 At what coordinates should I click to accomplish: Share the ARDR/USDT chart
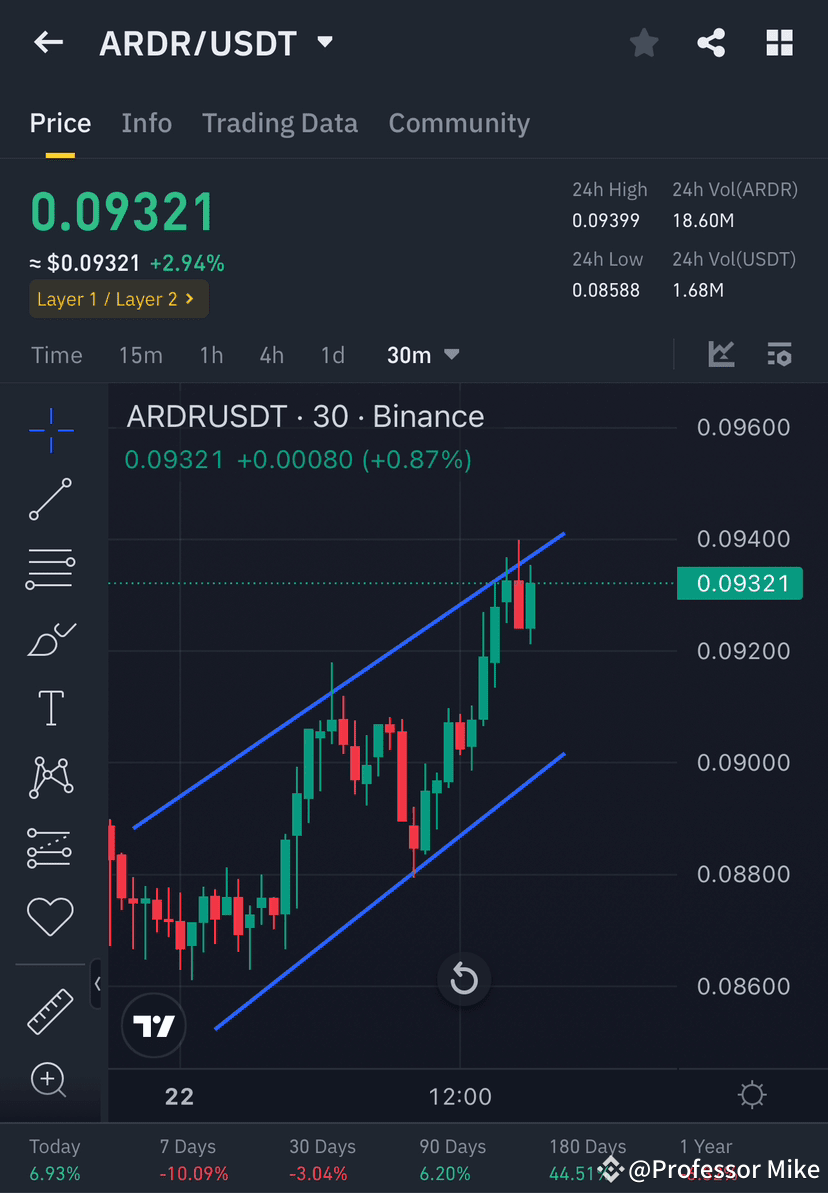[x=711, y=42]
